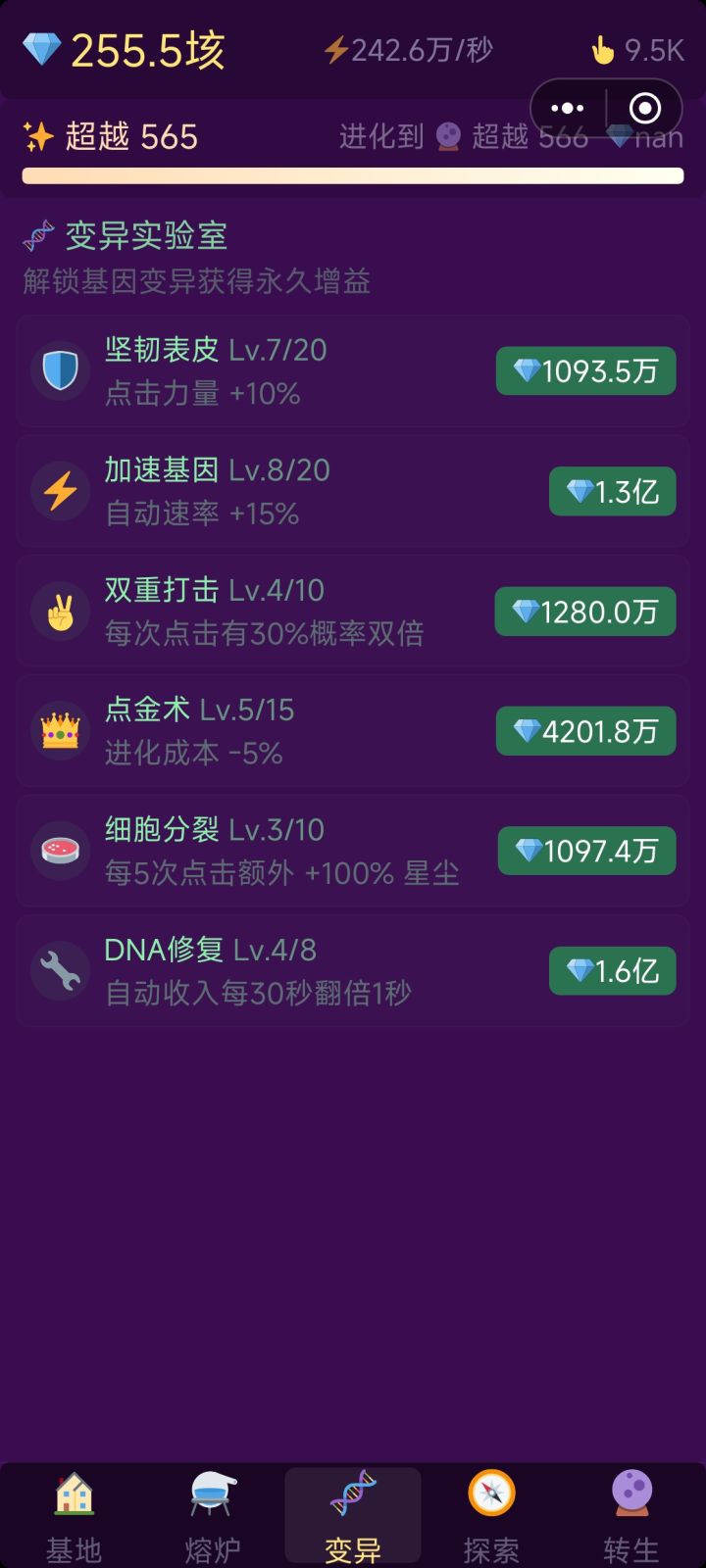706x1568 pixels.
Task: Switch to the 基地 tab
Action: pyautogui.click(x=75, y=1514)
